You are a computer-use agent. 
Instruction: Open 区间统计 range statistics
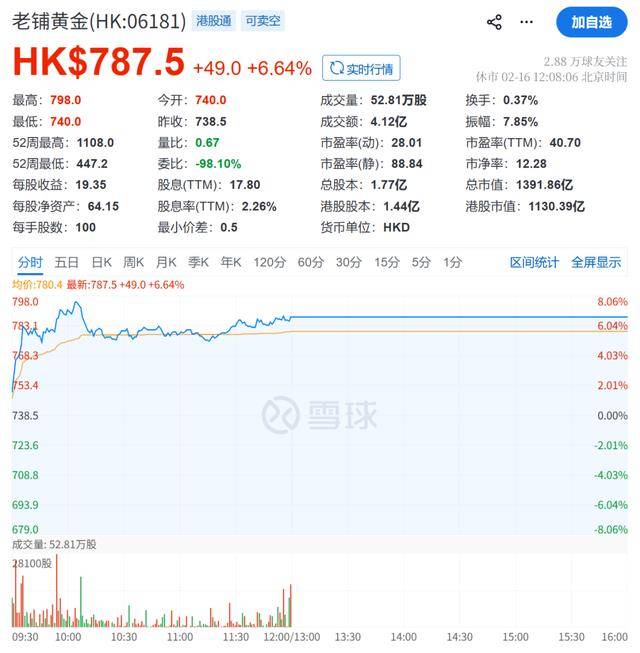click(534, 262)
